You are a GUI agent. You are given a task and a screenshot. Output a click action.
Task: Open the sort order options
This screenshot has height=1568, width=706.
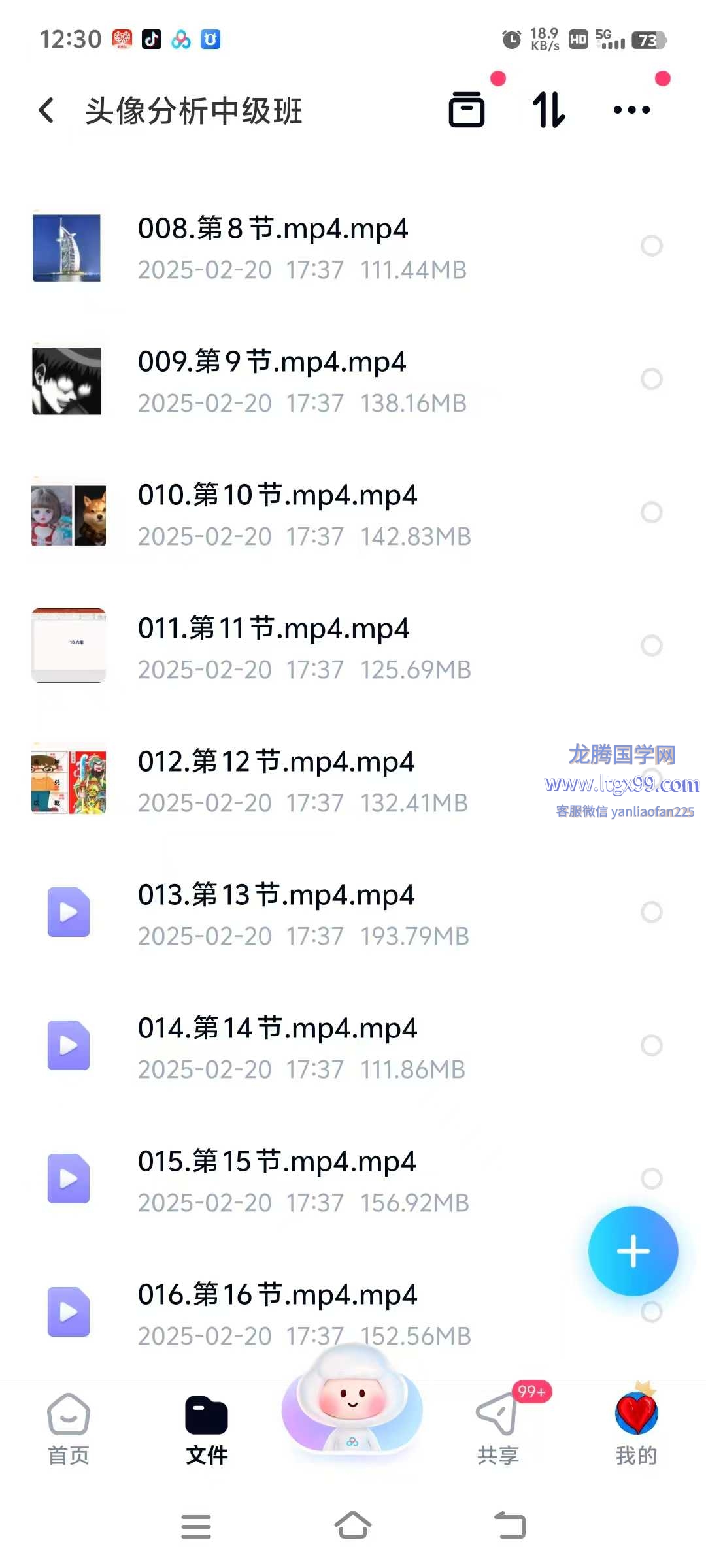[548, 110]
